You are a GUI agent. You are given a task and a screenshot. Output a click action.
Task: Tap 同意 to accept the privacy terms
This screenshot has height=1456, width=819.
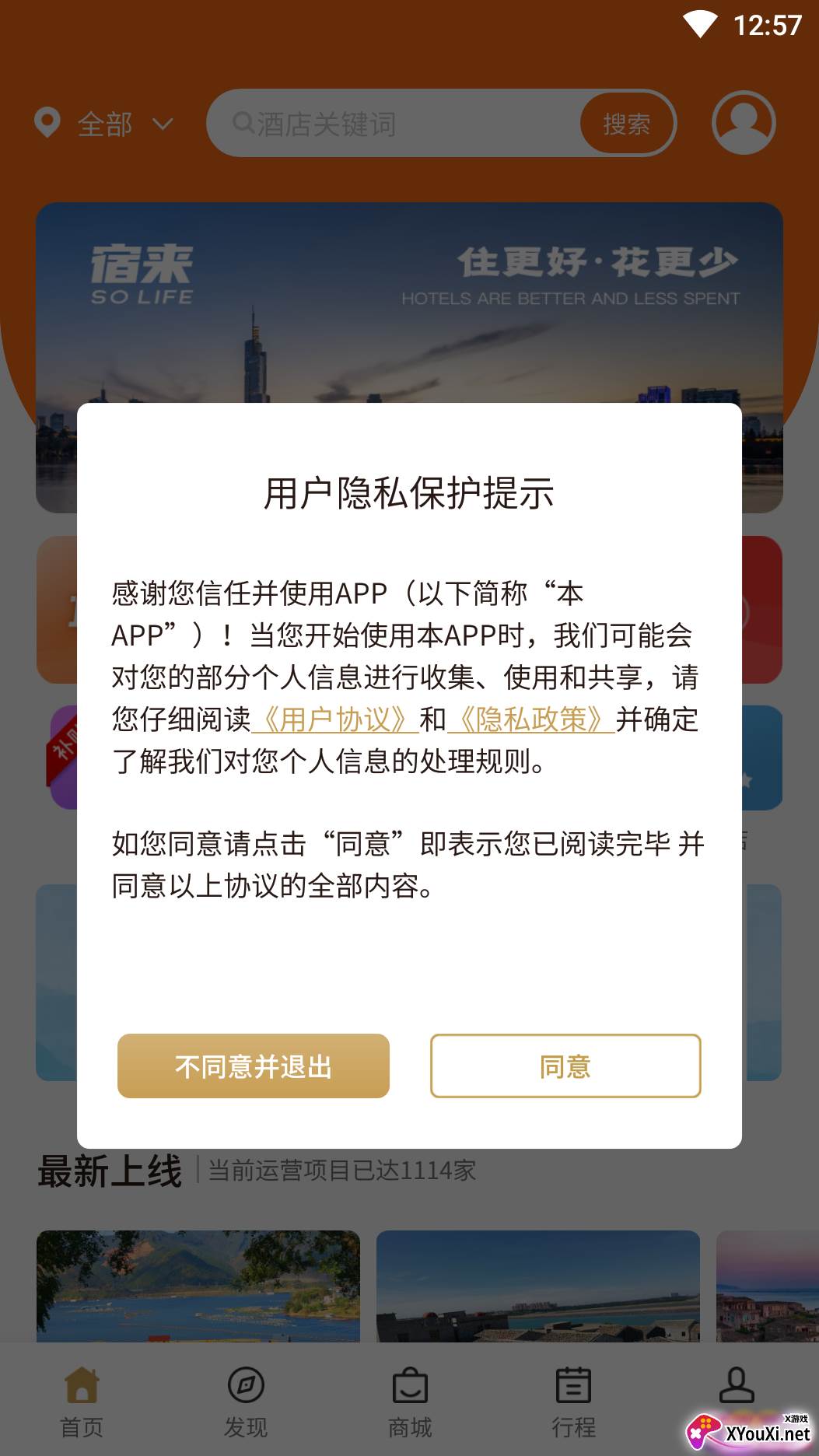565,1066
